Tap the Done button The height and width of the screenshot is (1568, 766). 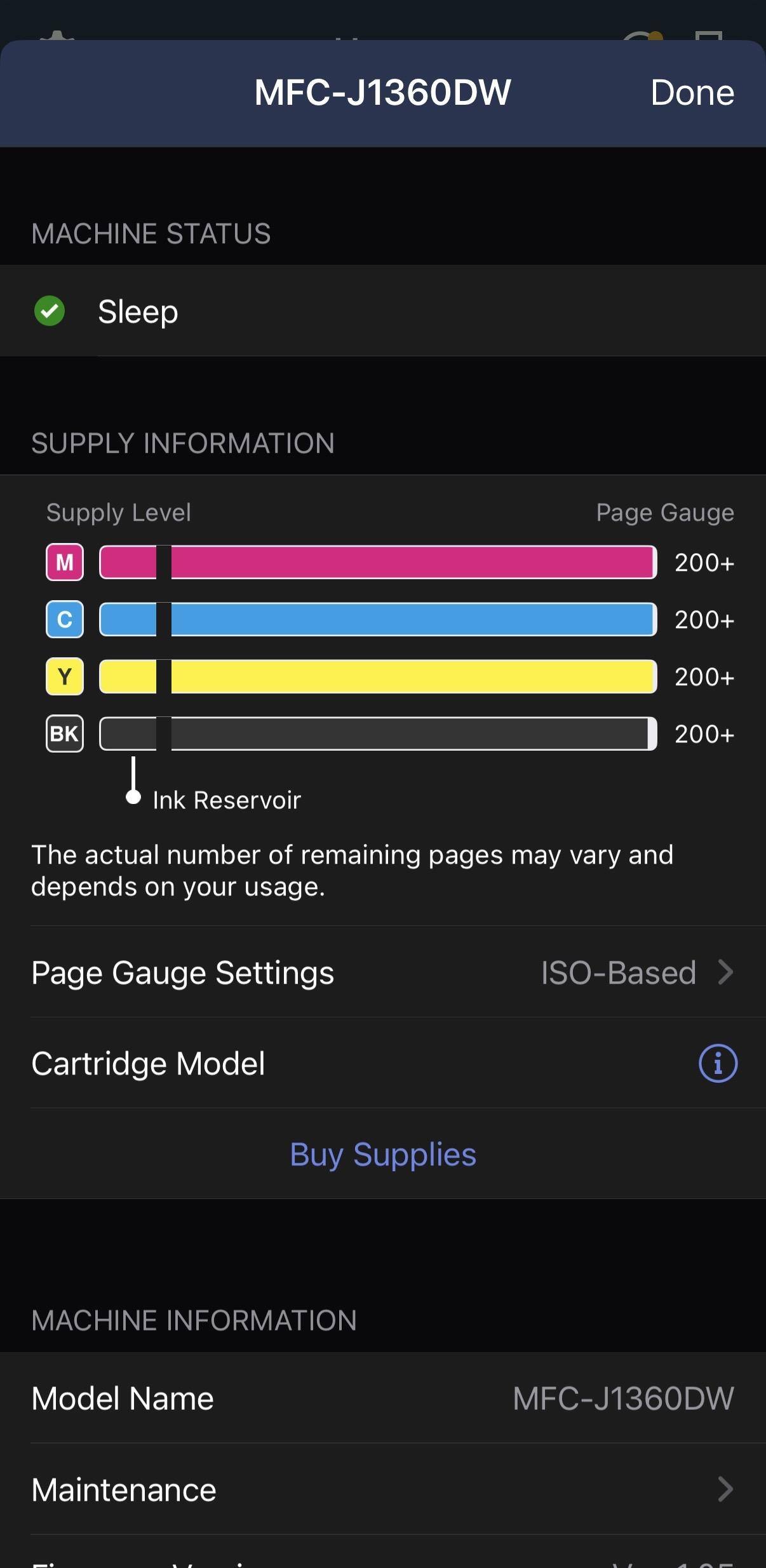(692, 93)
